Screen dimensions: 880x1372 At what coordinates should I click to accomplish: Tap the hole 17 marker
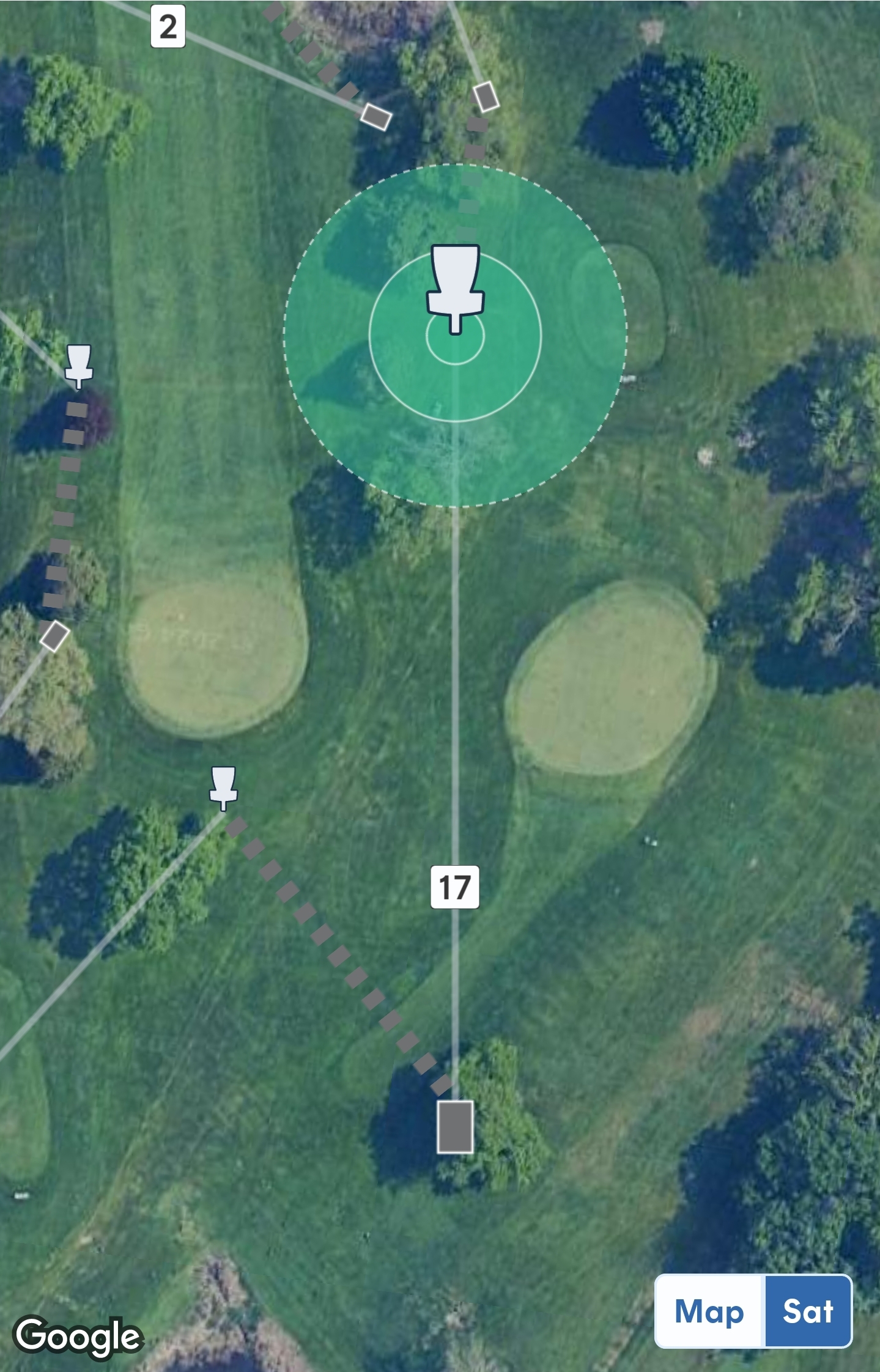click(x=454, y=887)
